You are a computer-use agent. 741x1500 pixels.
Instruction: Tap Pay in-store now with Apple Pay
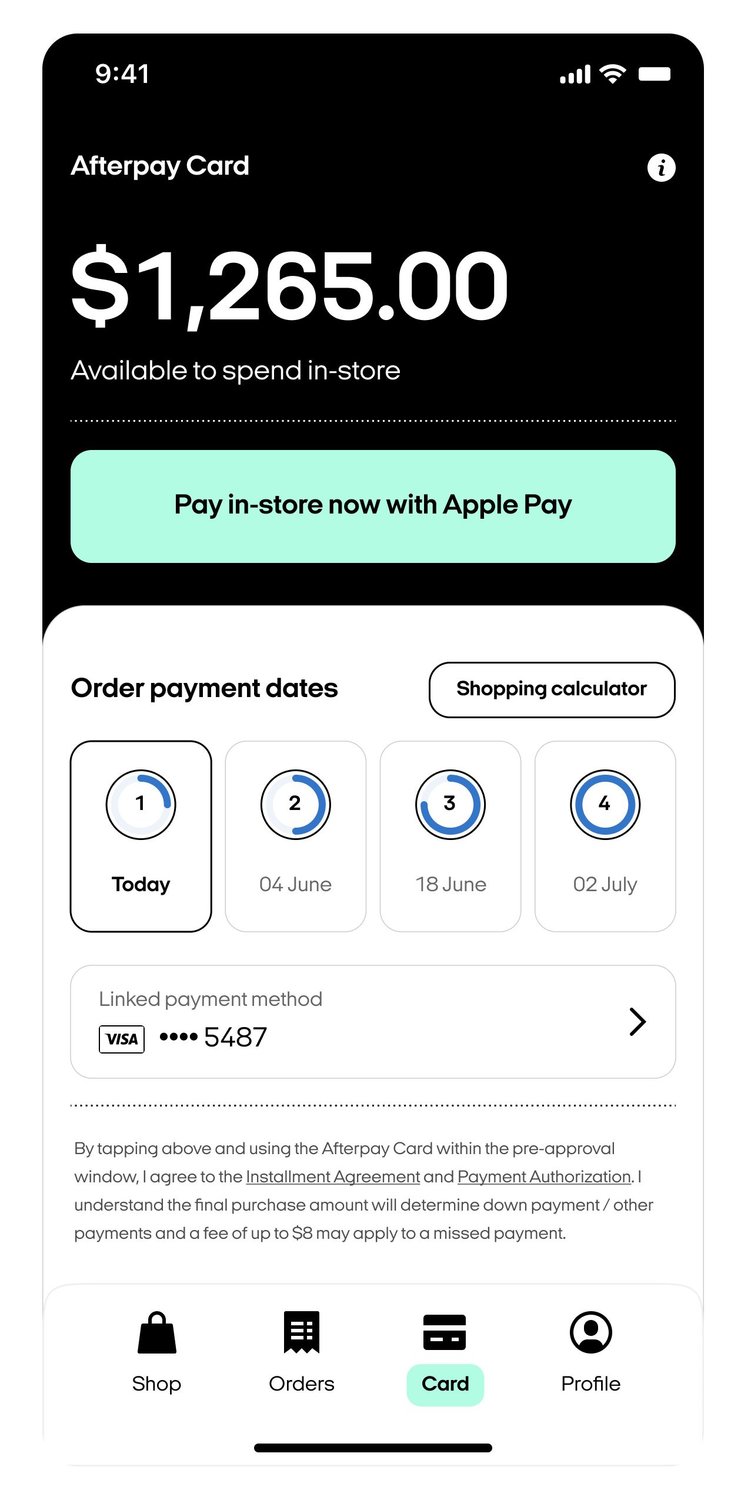pos(371,505)
